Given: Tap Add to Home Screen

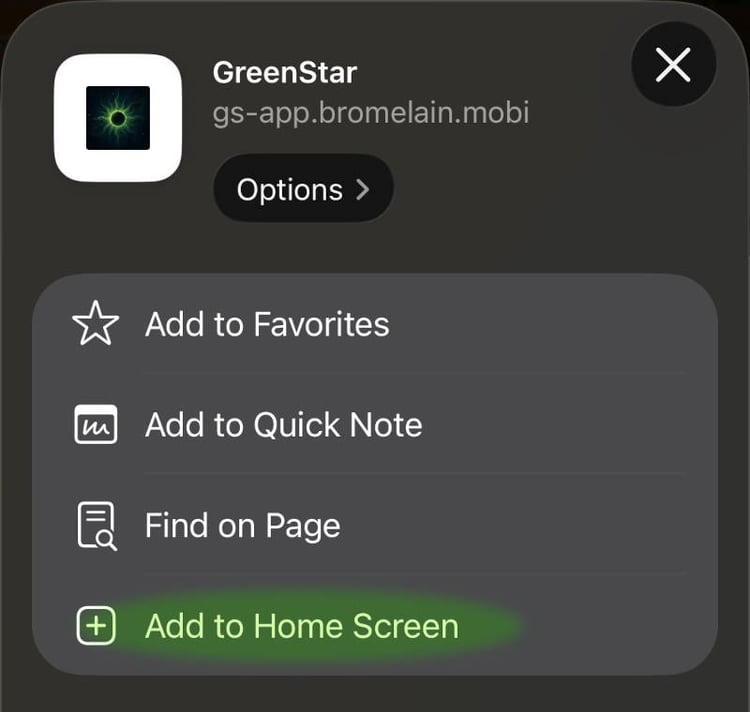Looking at the screenshot, I should click(x=301, y=627).
